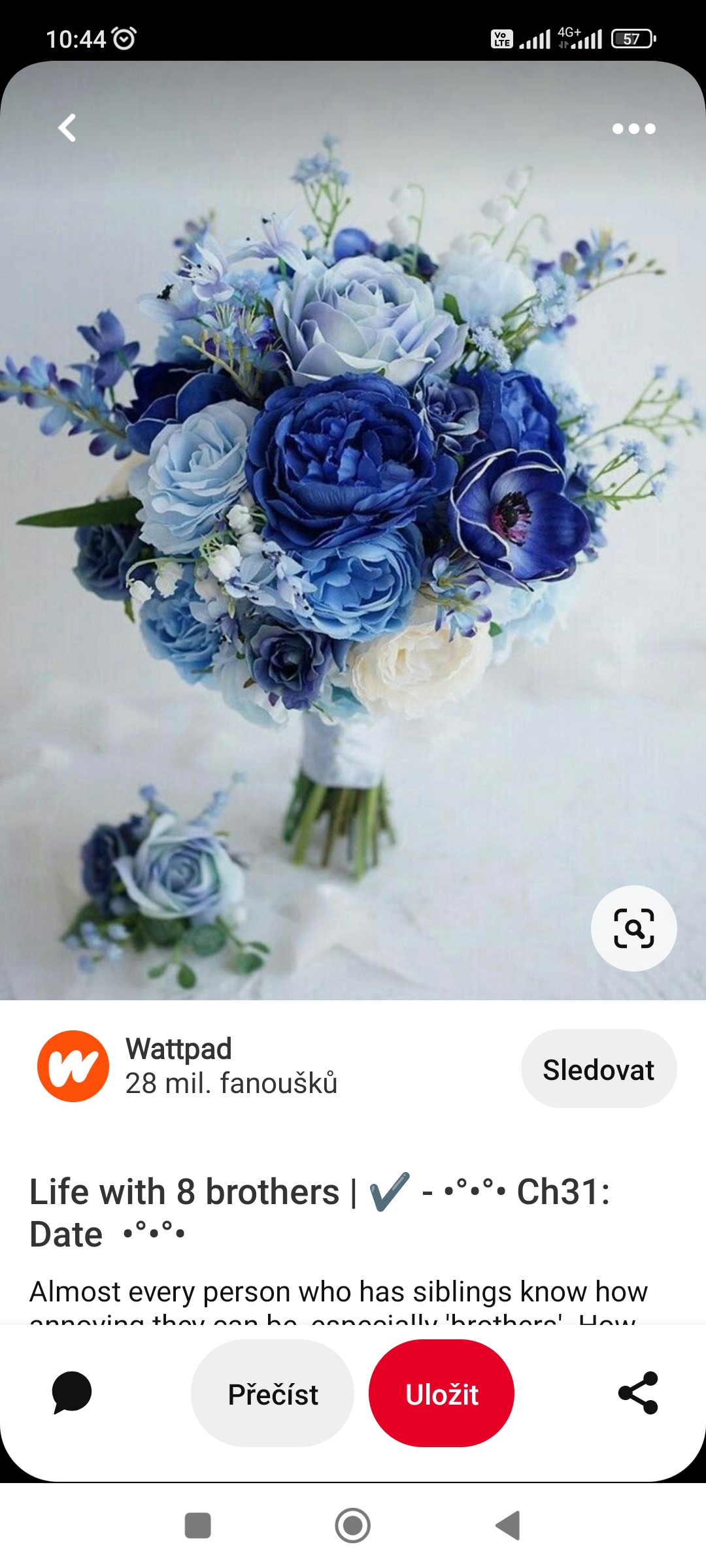Save the pin with Uložit
The image size is (706, 1568).
click(x=442, y=1394)
